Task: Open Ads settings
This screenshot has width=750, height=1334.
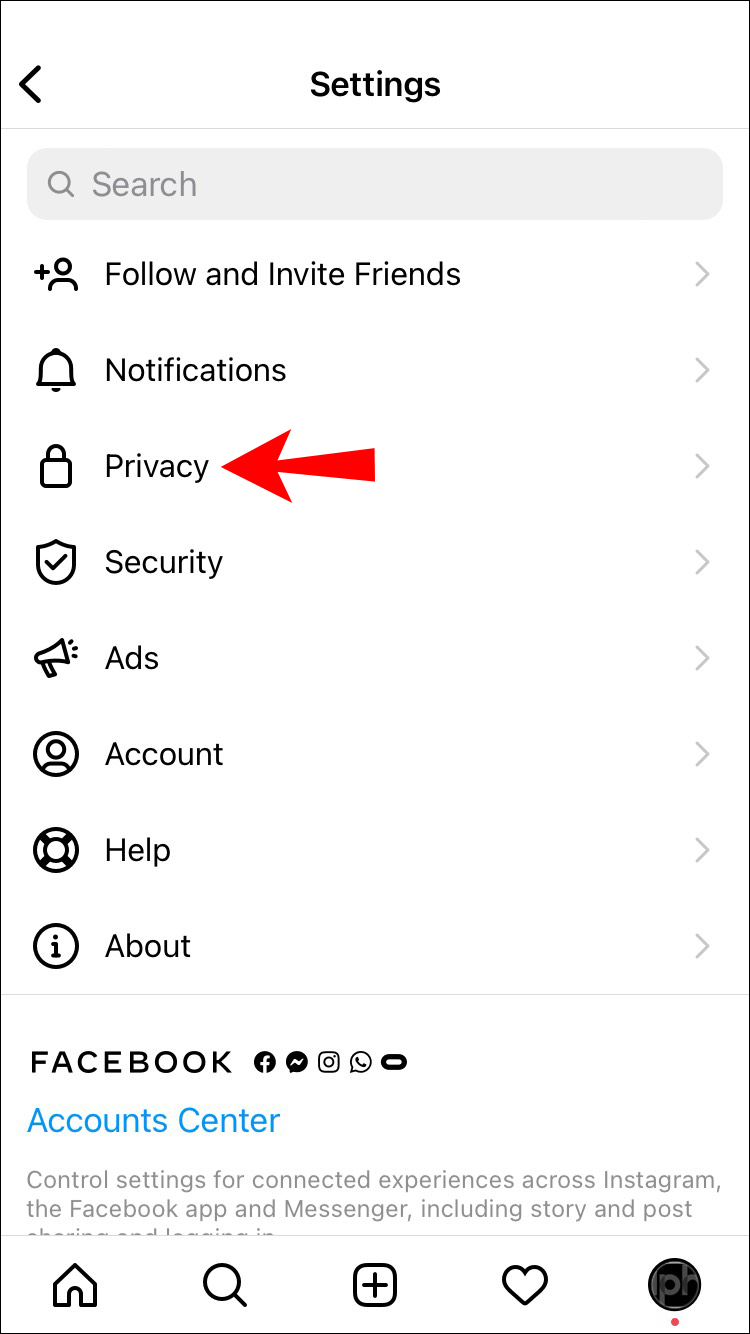Action: tap(132, 658)
